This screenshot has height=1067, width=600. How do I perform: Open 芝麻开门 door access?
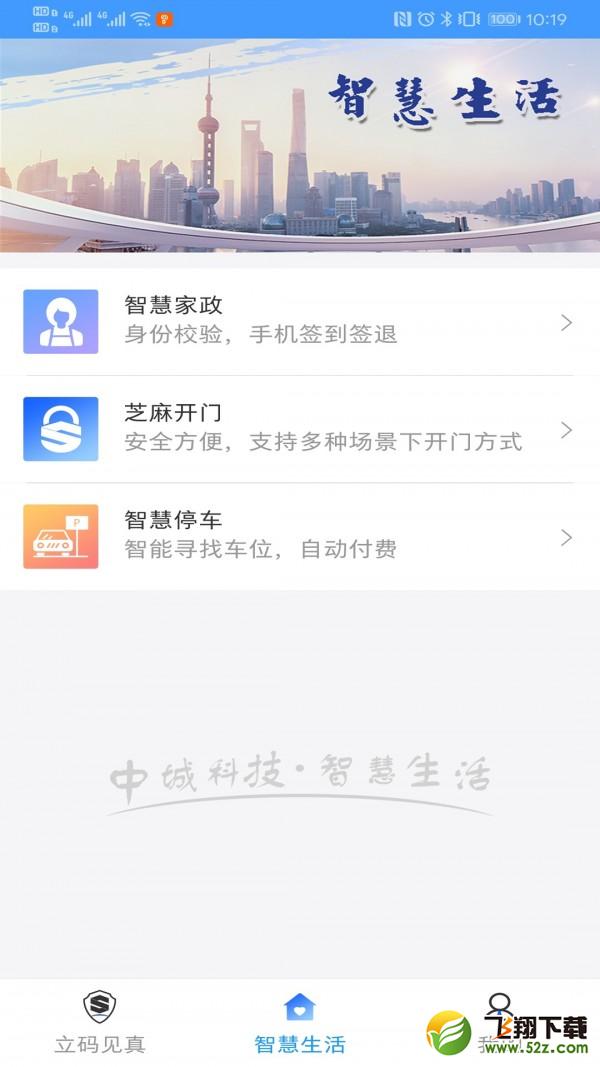[300, 430]
